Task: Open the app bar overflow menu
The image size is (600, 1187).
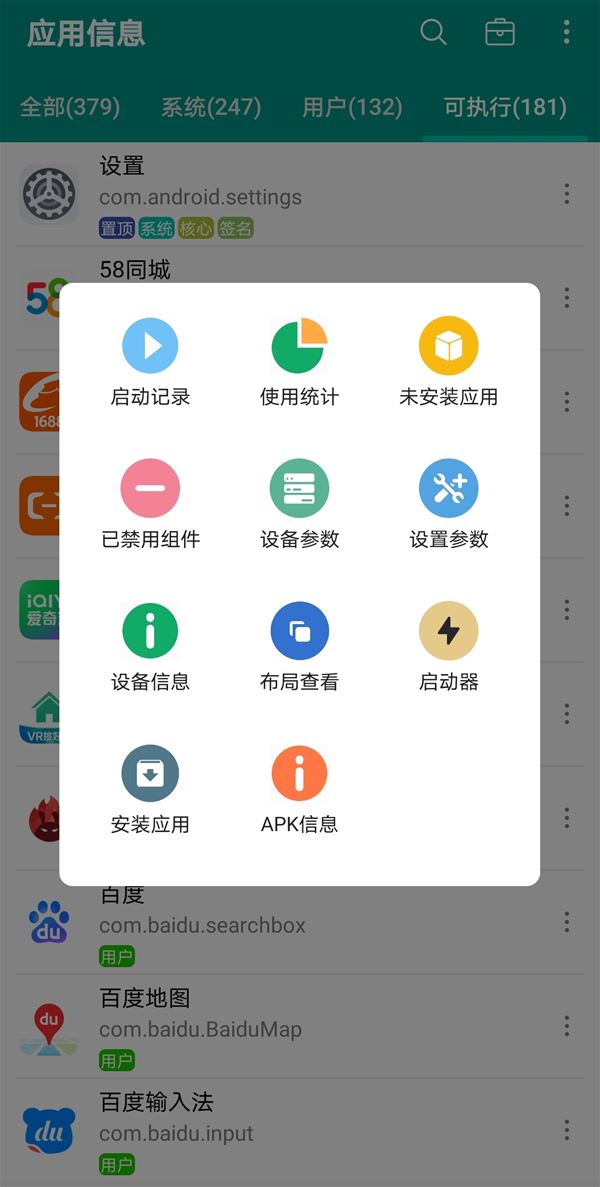Action: (567, 32)
